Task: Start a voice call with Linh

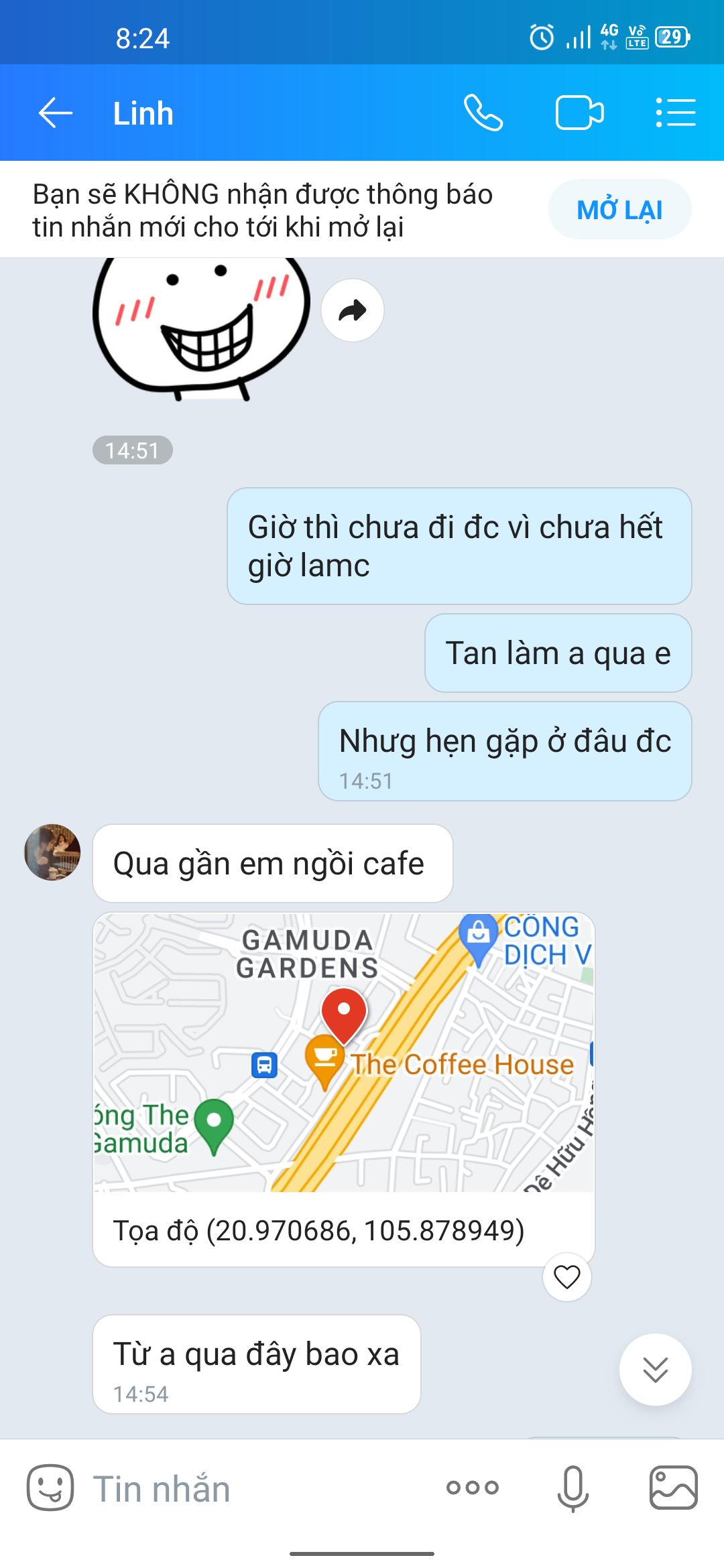Action: point(483,113)
